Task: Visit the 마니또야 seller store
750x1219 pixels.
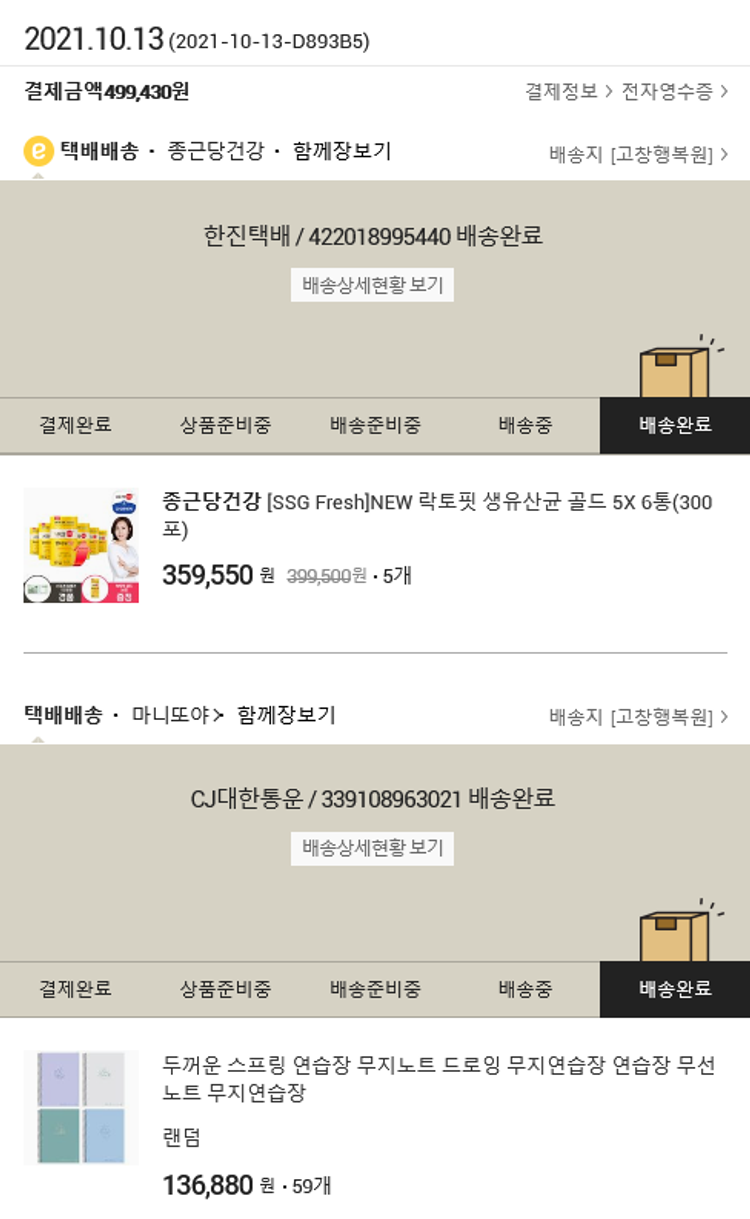Action: 176,715
